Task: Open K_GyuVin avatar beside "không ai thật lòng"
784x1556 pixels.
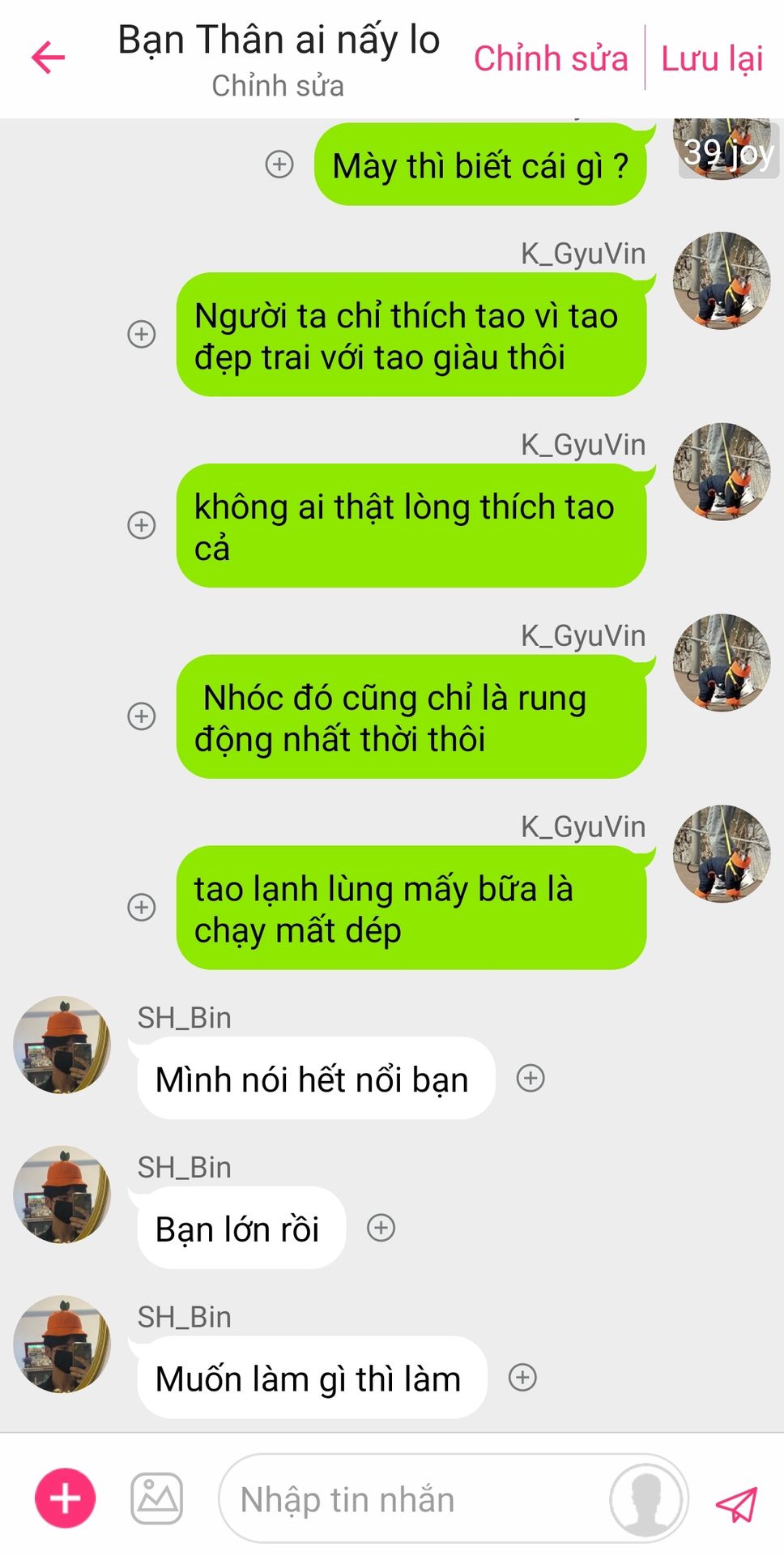Action: (x=722, y=472)
